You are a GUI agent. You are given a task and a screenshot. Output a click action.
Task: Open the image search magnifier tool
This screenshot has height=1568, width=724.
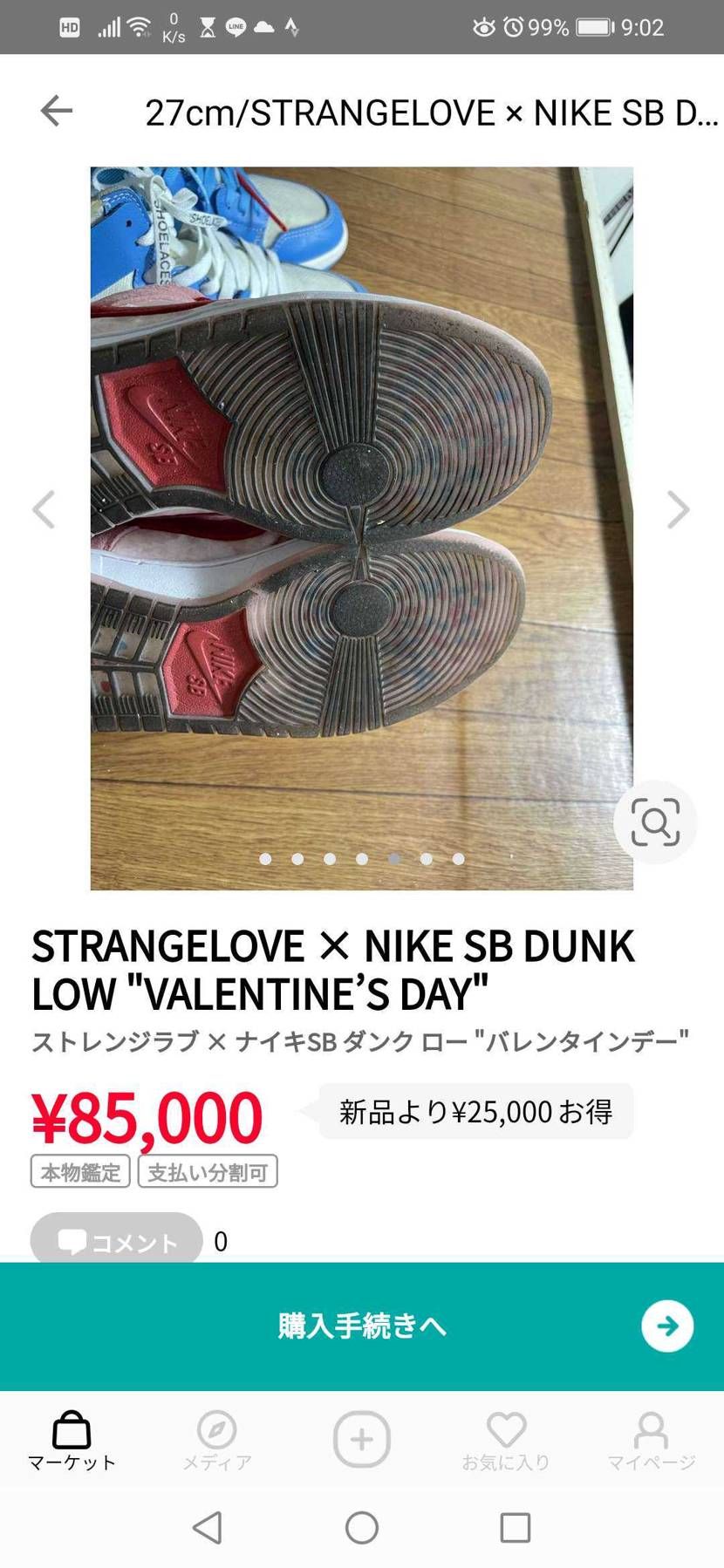click(x=654, y=821)
